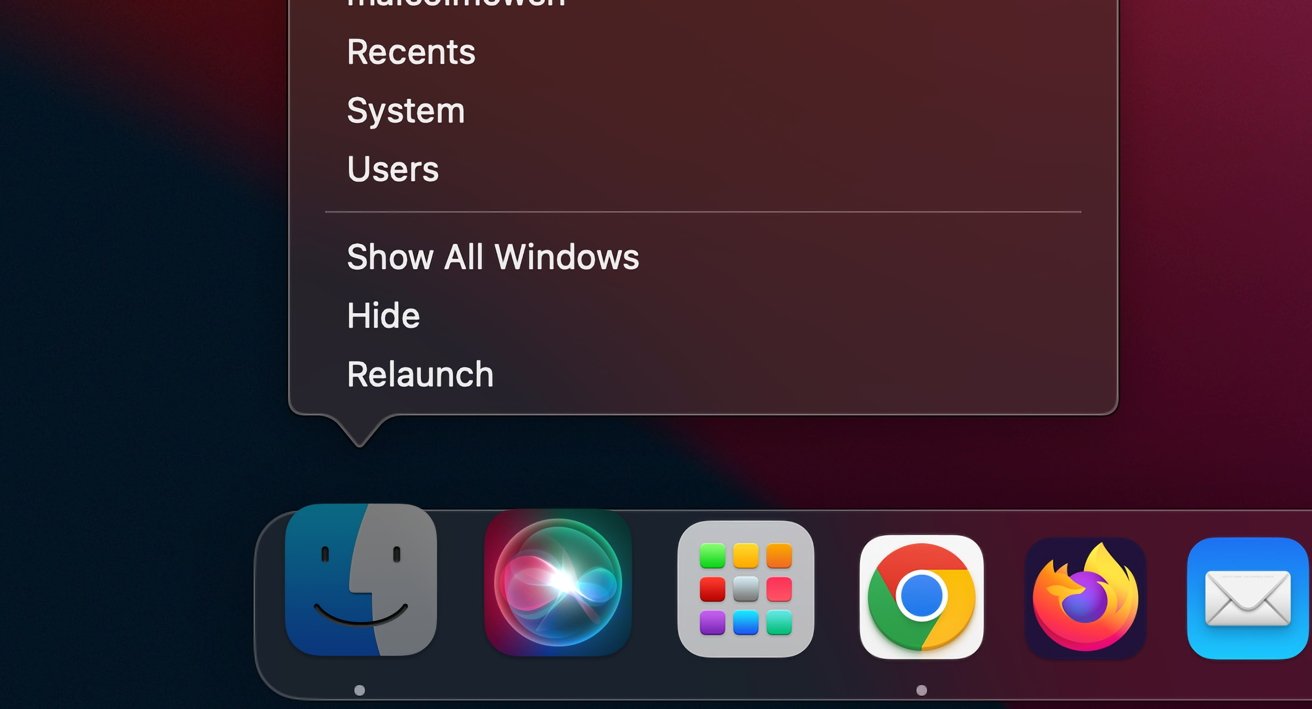This screenshot has width=1312, height=709.
Task: Open the Users folder entry
Action: [393, 169]
